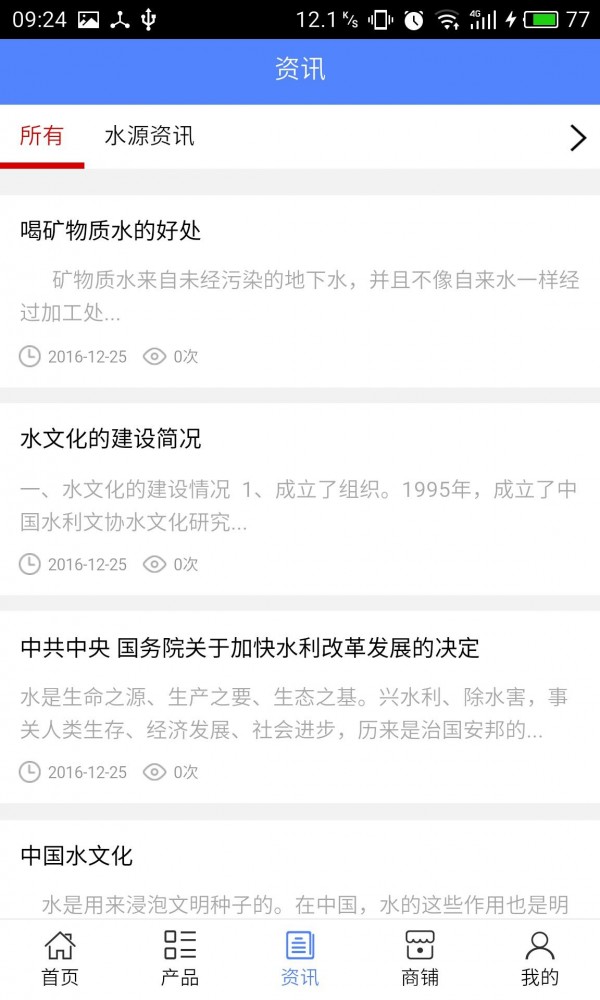Select the 所有 tab

tap(42, 137)
